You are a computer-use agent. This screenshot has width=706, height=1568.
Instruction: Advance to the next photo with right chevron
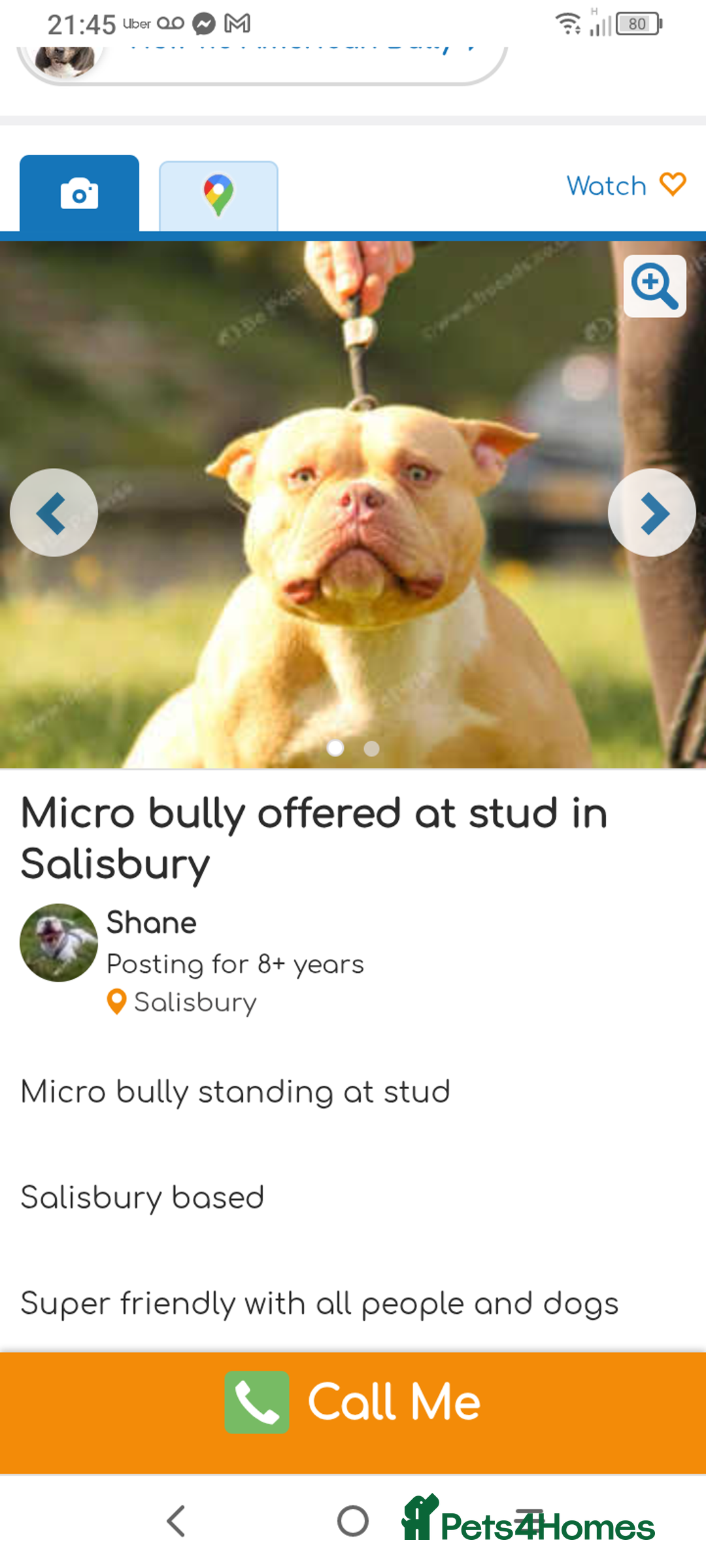651,513
